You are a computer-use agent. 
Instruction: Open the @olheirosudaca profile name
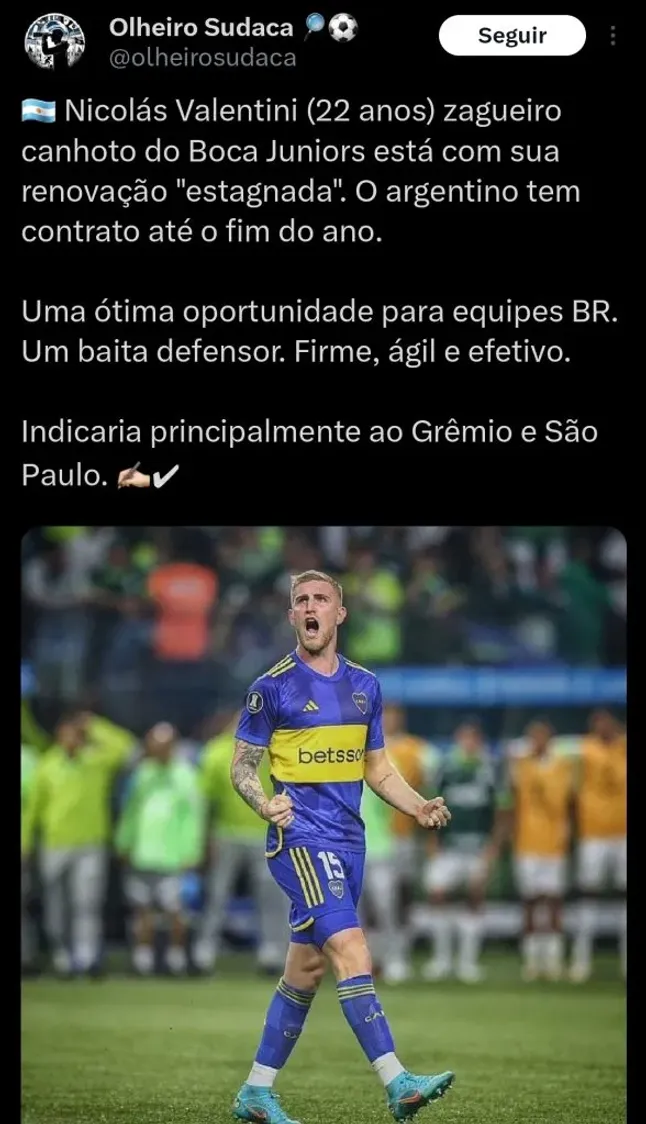[203, 58]
